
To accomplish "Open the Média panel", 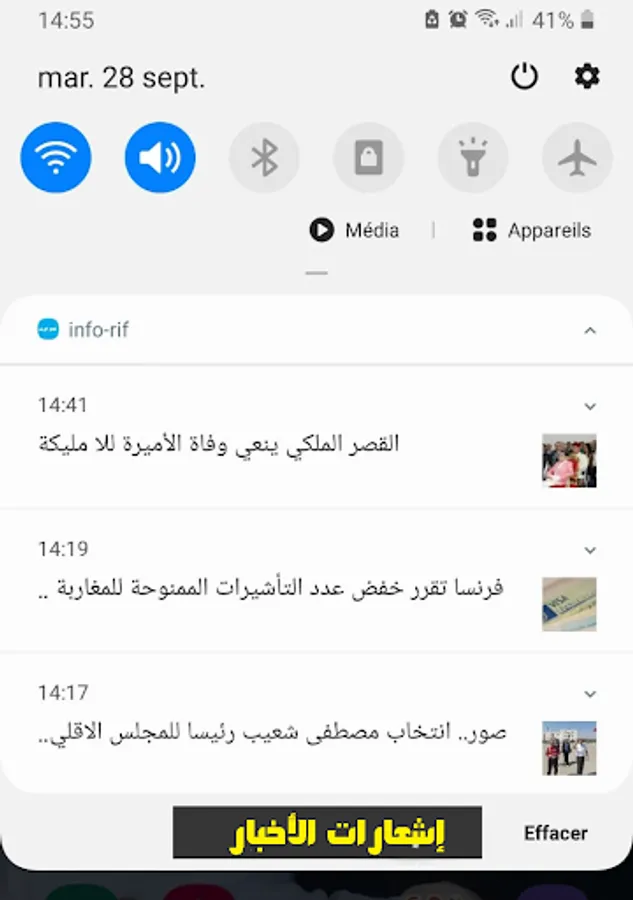I will pos(354,230).
